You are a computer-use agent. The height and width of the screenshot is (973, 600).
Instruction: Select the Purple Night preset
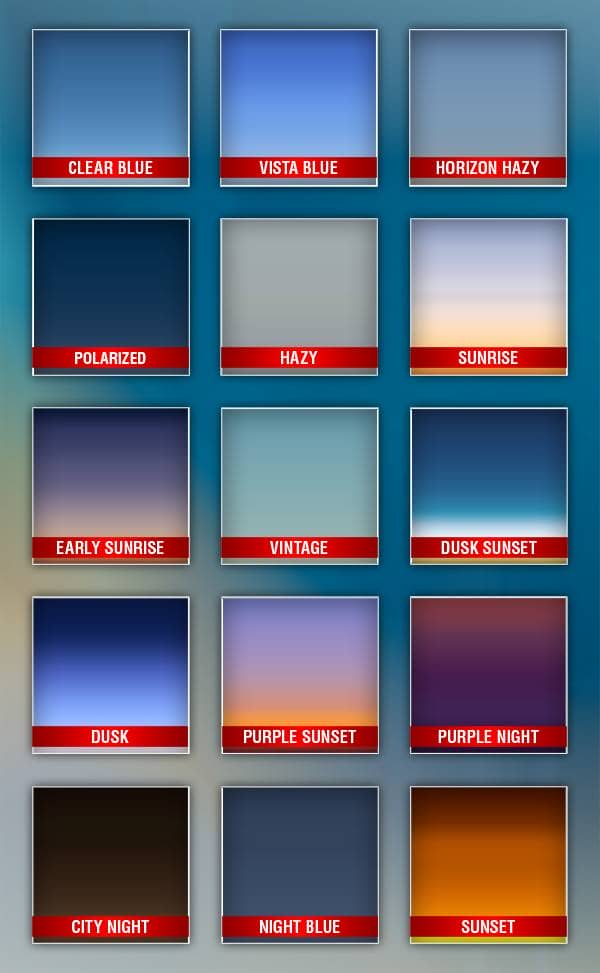(488, 675)
